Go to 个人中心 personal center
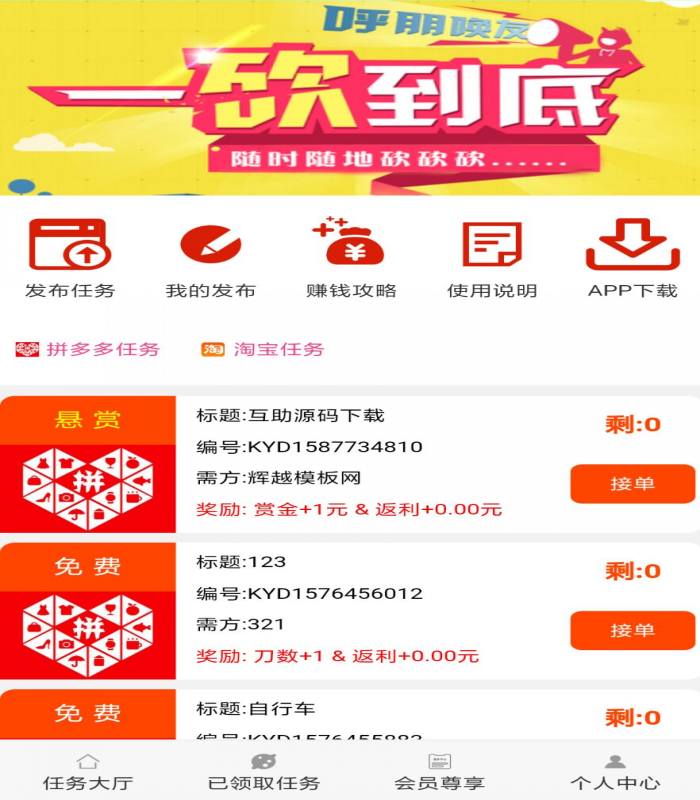Viewport: 700px width, 800px height. click(615, 771)
